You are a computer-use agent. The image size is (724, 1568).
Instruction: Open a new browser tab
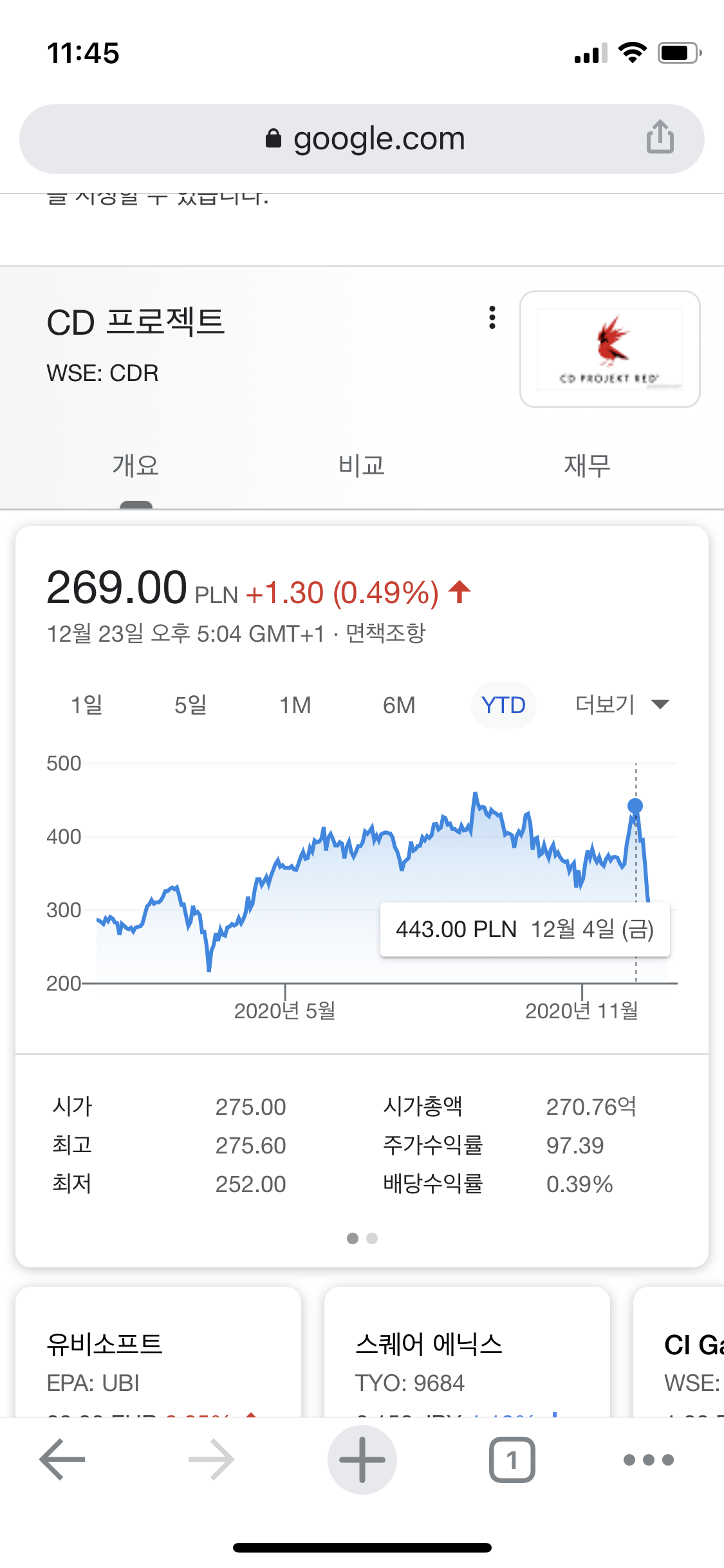(x=362, y=1459)
